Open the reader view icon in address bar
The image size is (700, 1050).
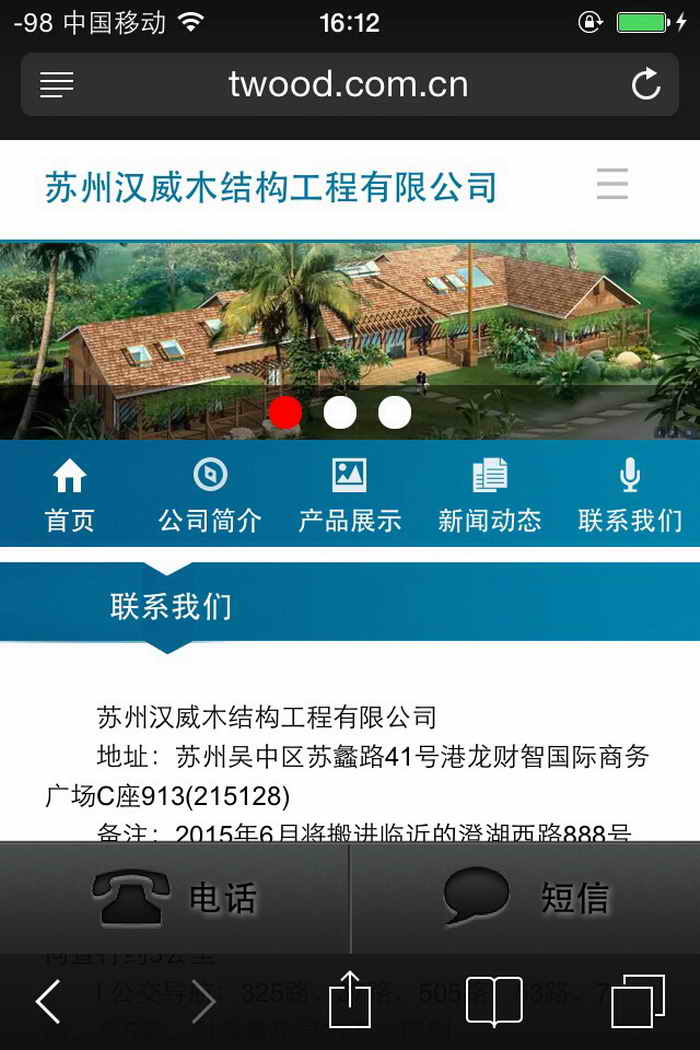pyautogui.click(x=57, y=85)
